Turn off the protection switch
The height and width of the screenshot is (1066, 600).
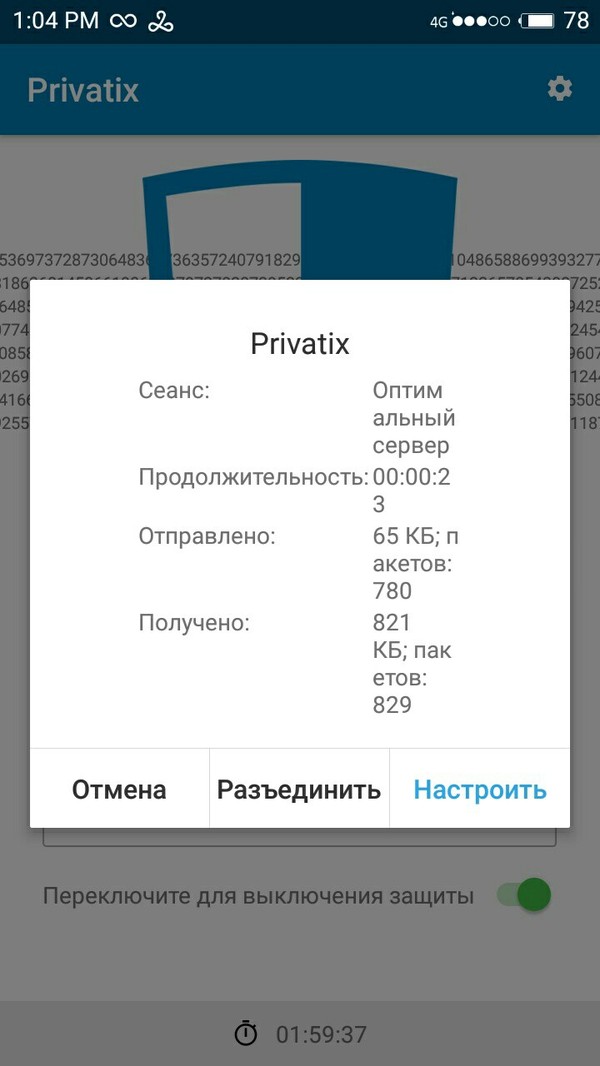(x=525, y=895)
